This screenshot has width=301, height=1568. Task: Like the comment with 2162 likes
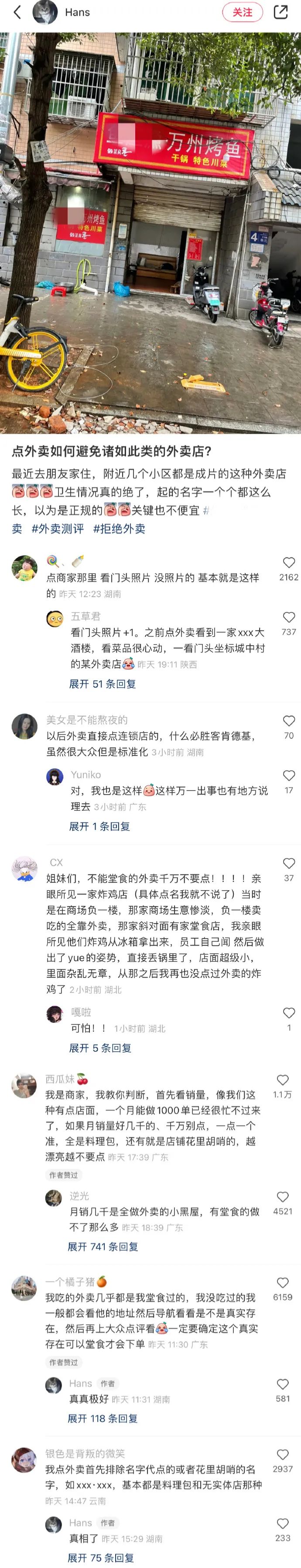[x=289, y=563]
